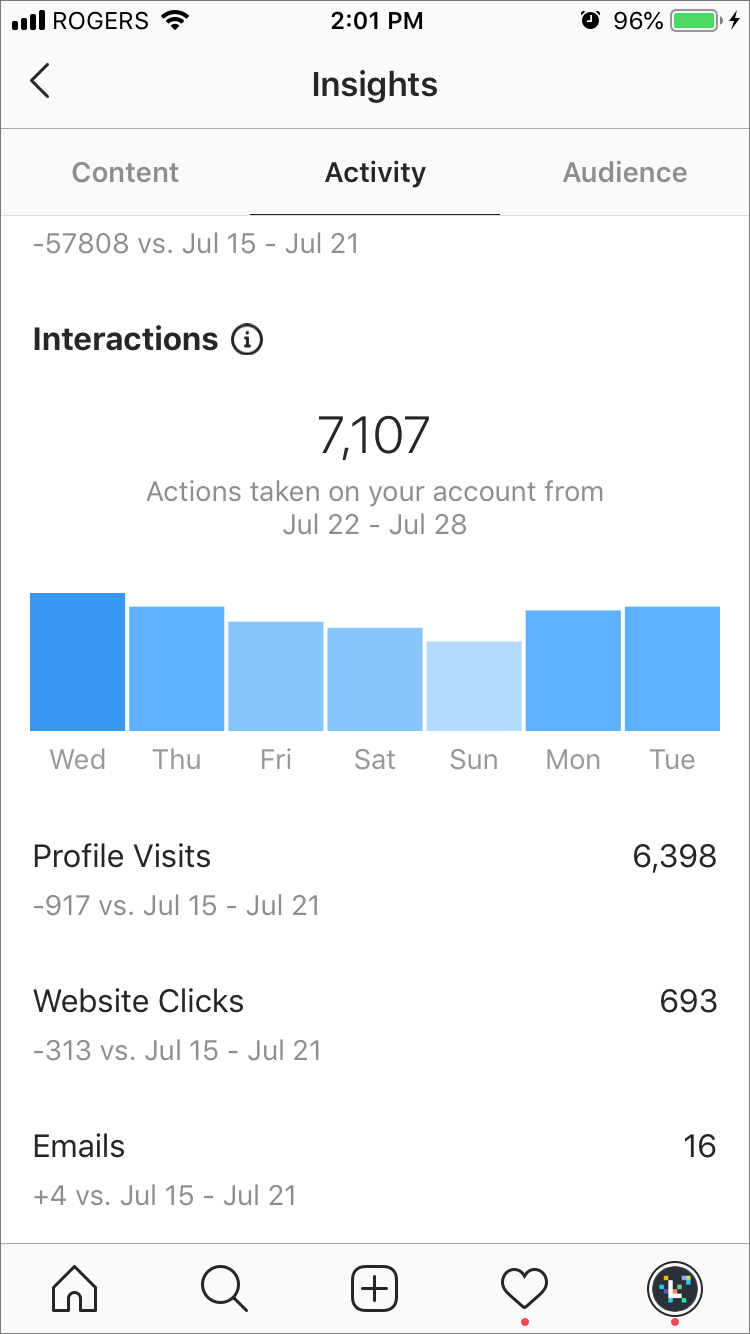Open the profile avatar tab
The width and height of the screenshot is (750, 1334).
(x=675, y=1288)
